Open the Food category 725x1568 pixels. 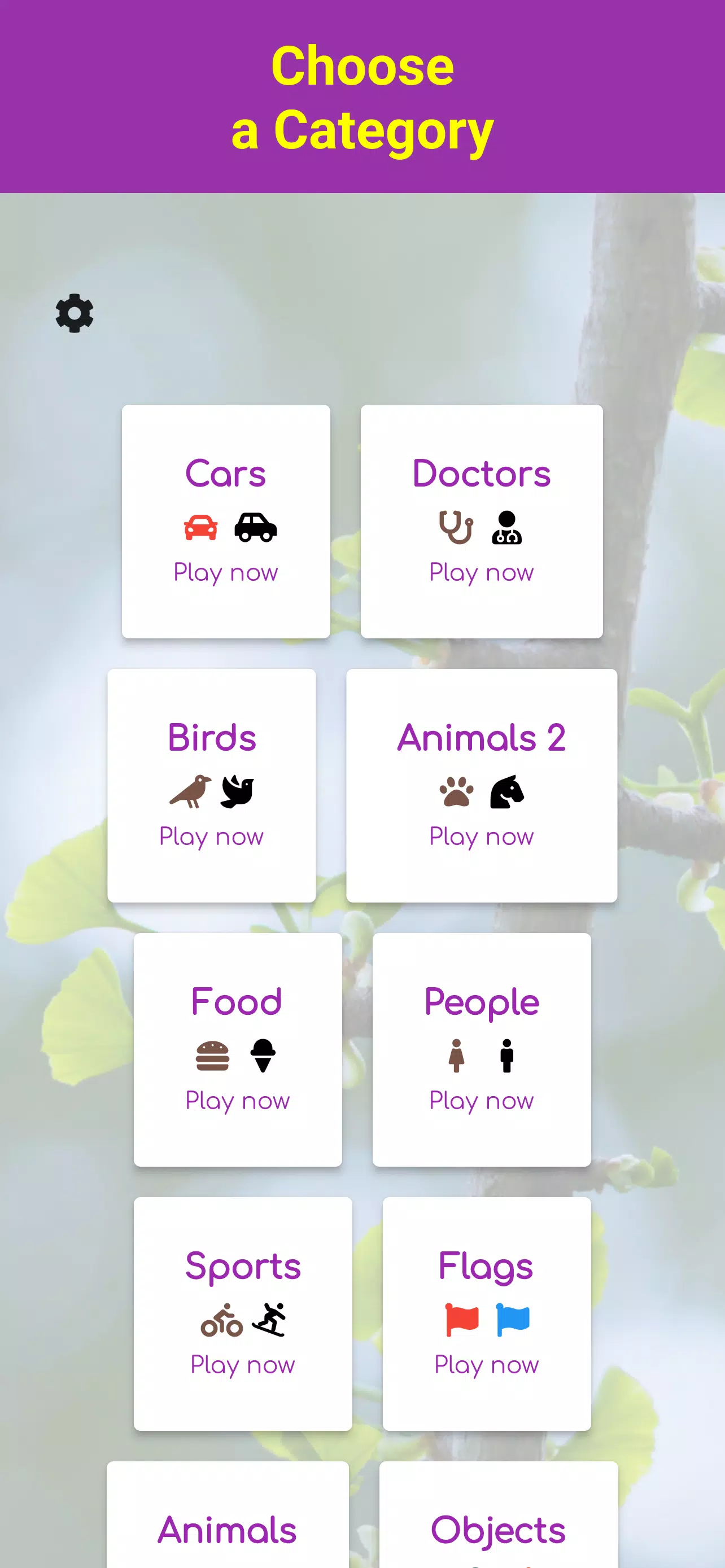coord(237,1049)
